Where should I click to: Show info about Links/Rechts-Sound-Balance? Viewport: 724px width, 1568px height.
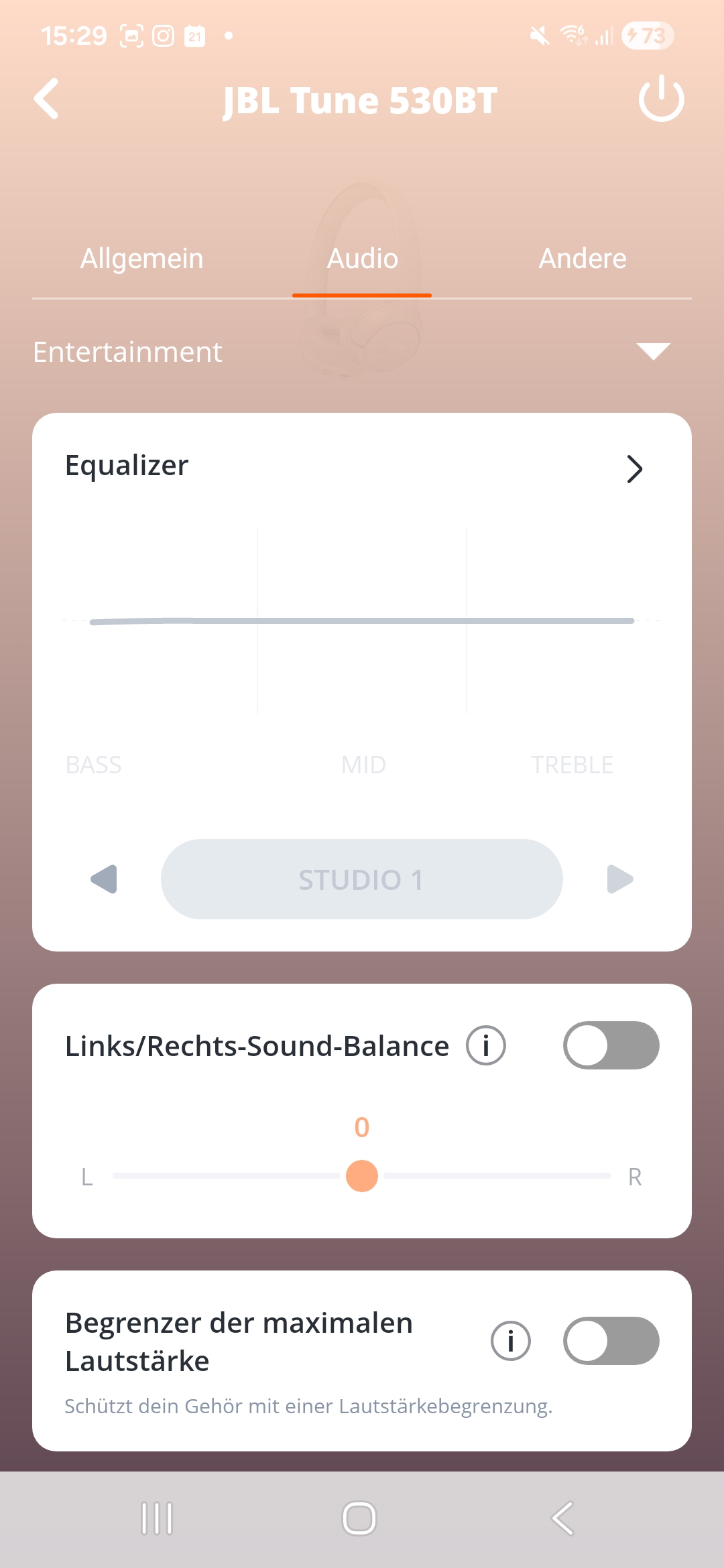pyautogui.click(x=485, y=1045)
